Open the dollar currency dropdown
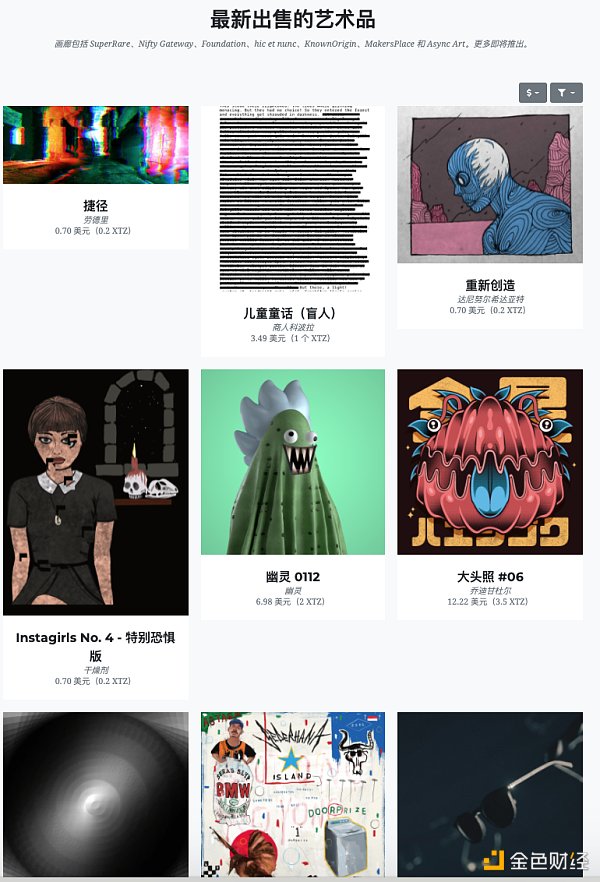 533,93
